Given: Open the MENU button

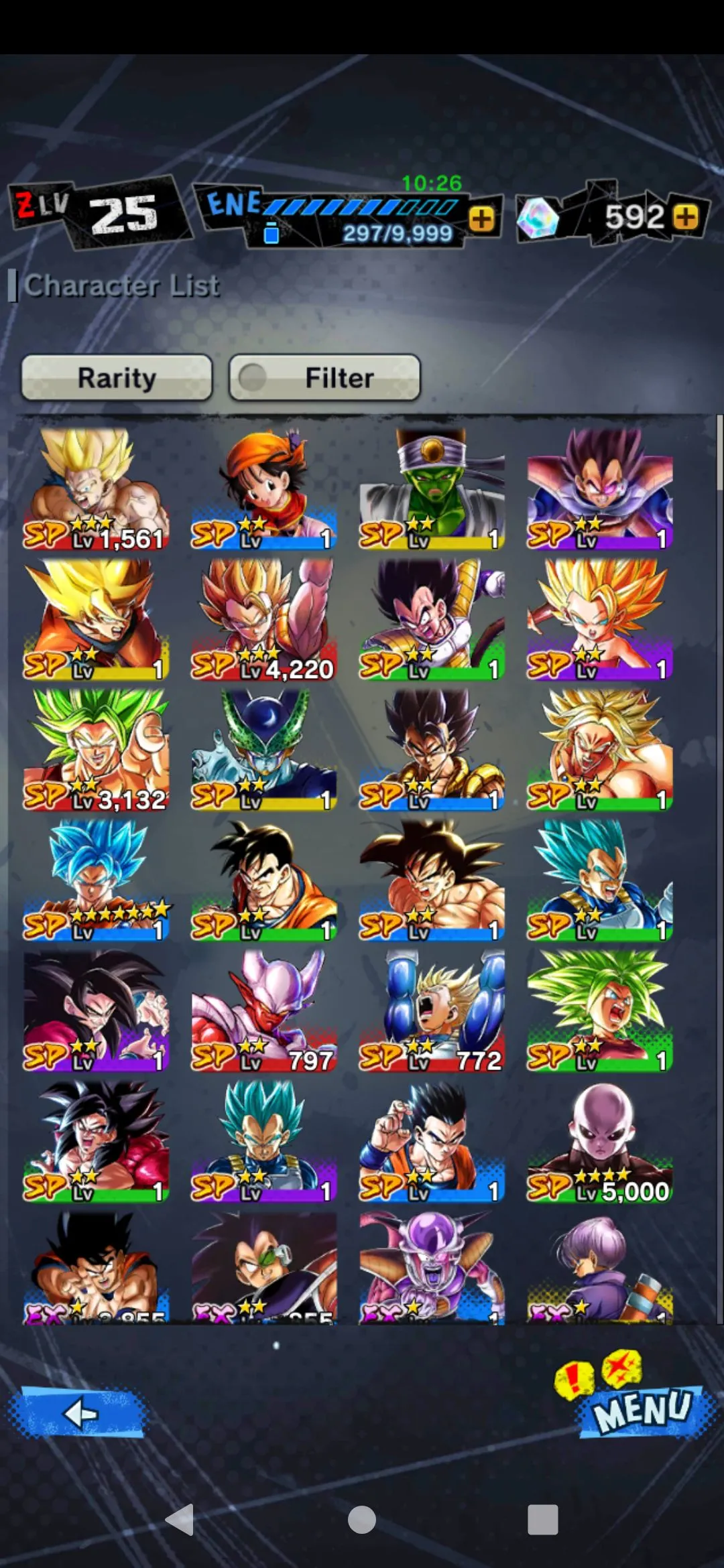Looking at the screenshot, I should click(642, 1409).
